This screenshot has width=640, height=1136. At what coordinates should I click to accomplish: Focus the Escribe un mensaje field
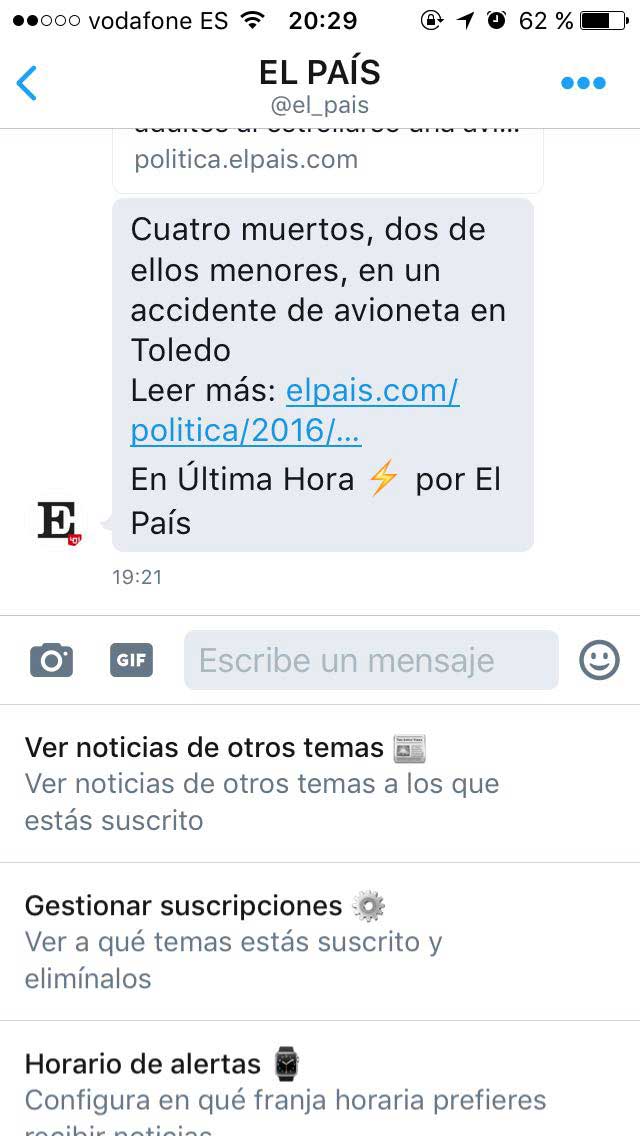click(371, 660)
